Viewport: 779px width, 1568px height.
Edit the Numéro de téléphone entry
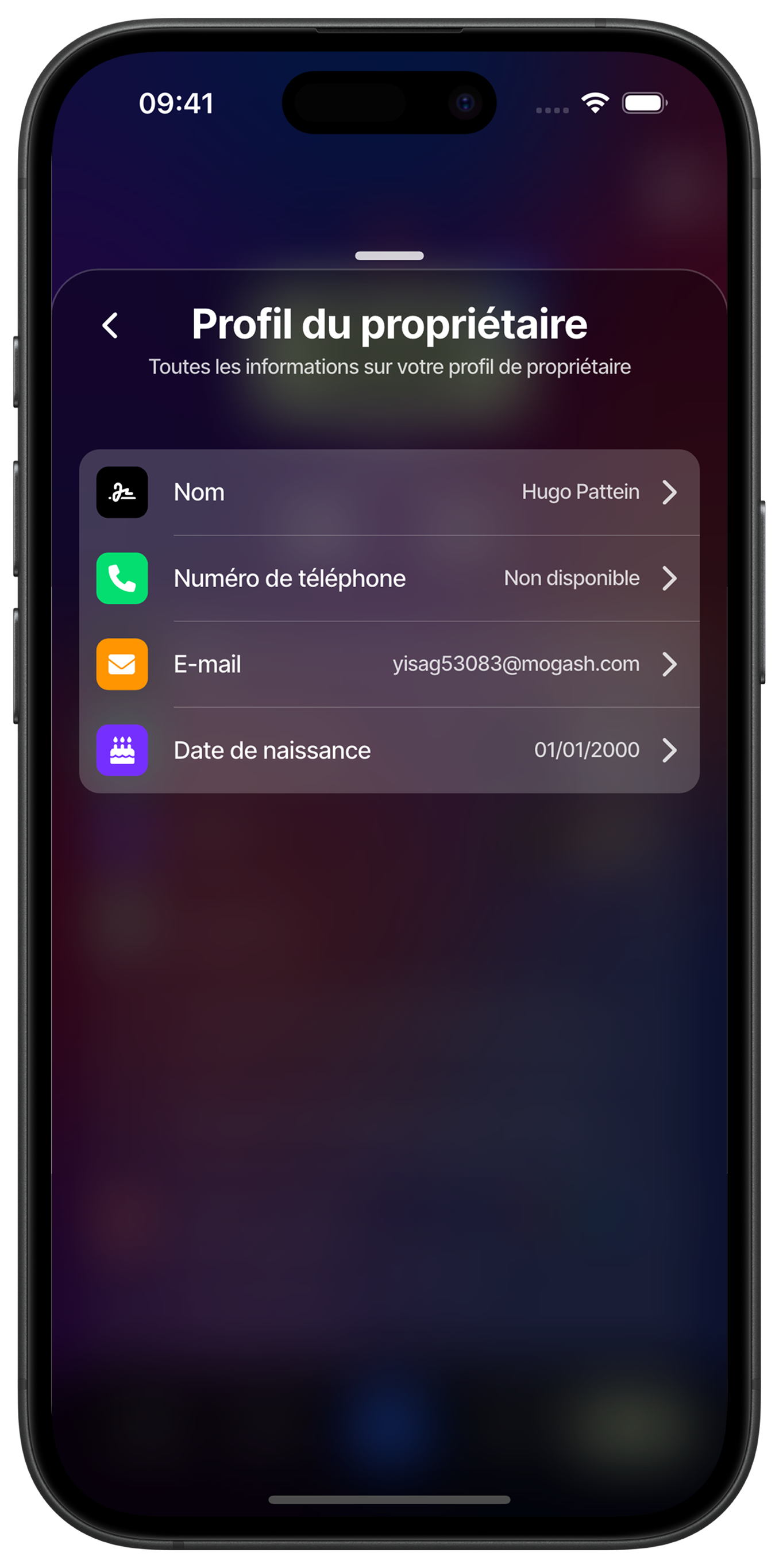[x=389, y=578]
